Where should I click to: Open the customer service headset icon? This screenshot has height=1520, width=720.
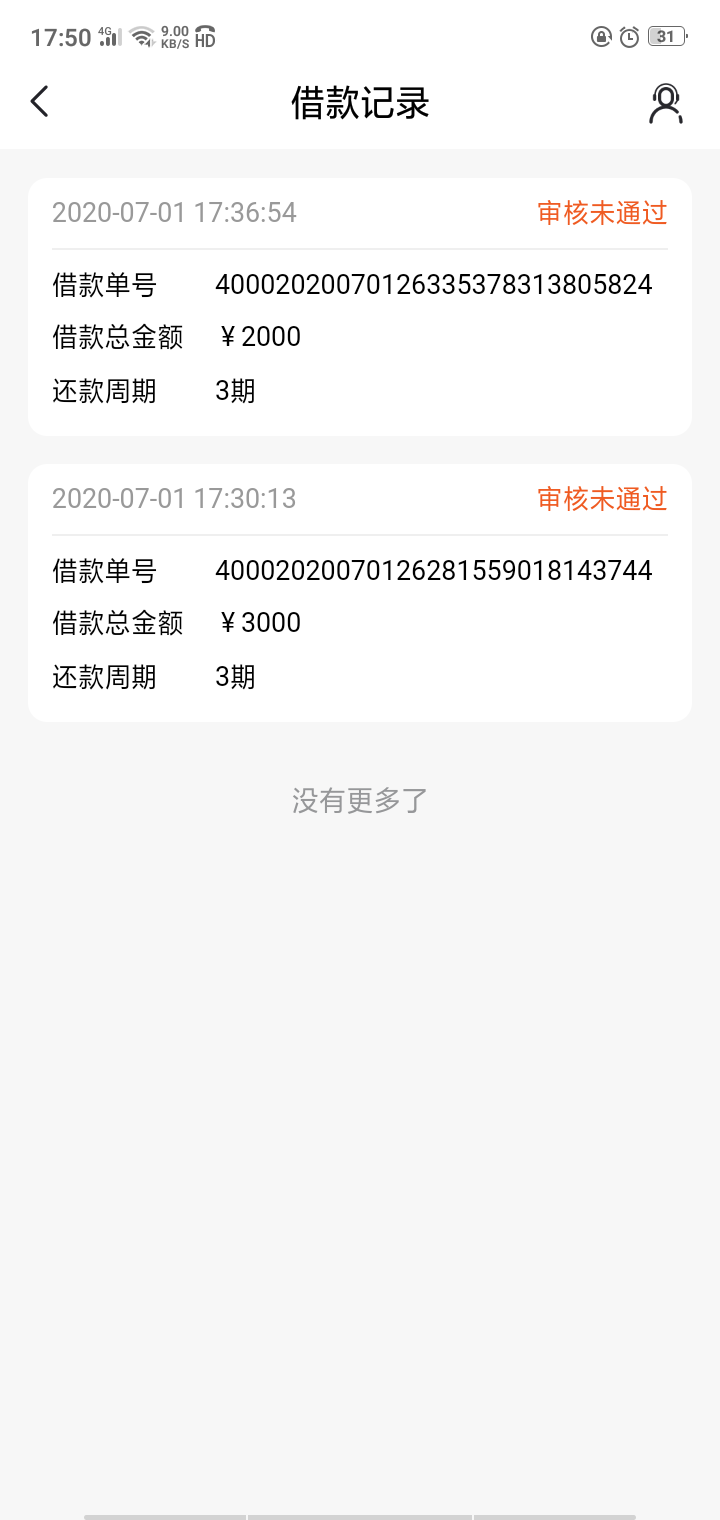tap(665, 103)
